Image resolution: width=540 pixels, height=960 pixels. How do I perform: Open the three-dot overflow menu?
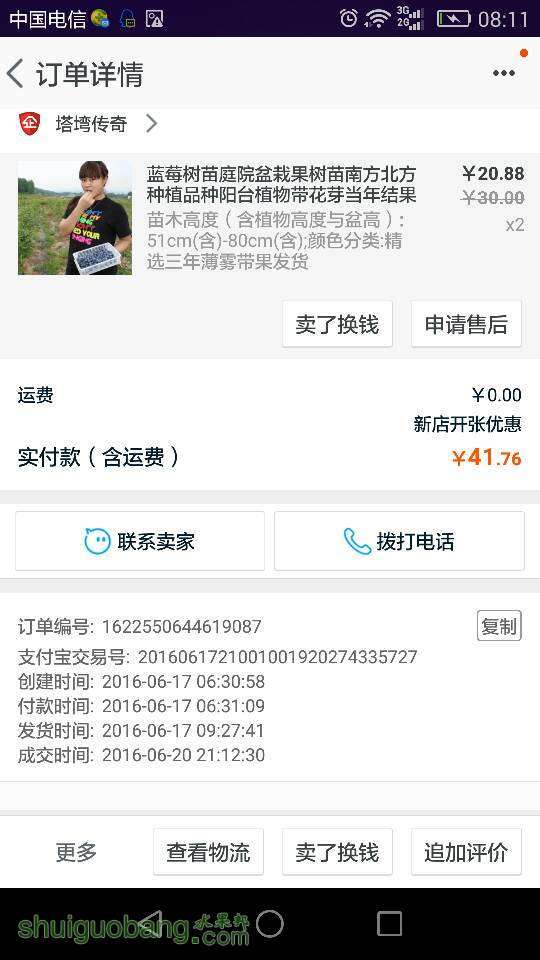coord(503,73)
